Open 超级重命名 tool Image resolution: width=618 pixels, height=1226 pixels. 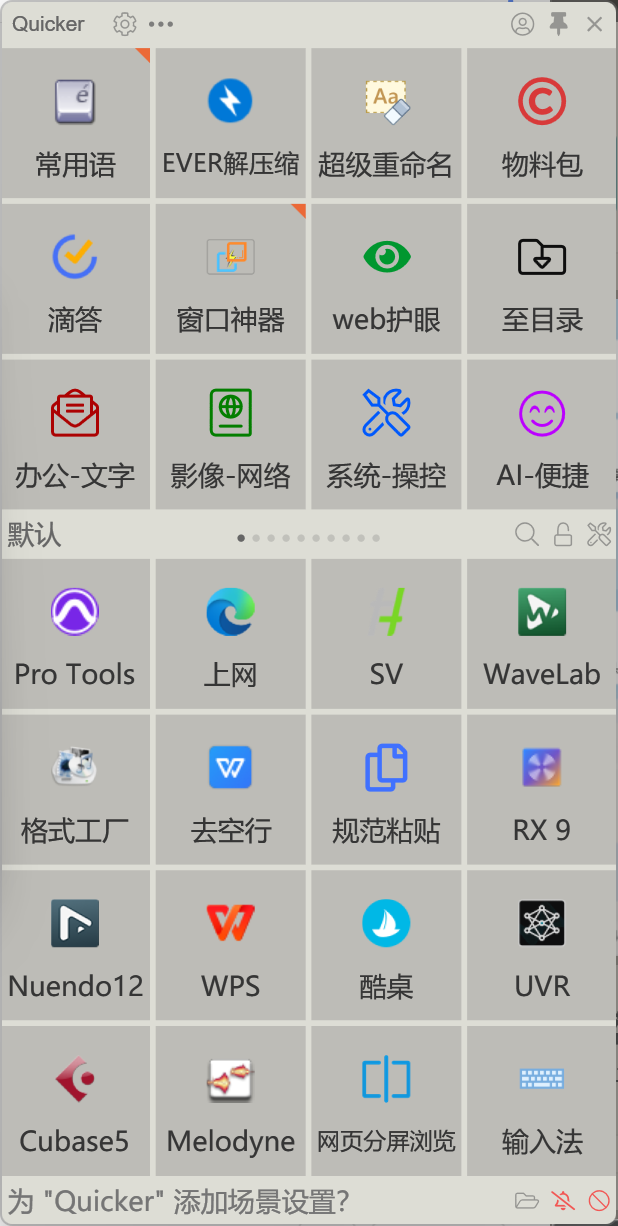pos(386,124)
